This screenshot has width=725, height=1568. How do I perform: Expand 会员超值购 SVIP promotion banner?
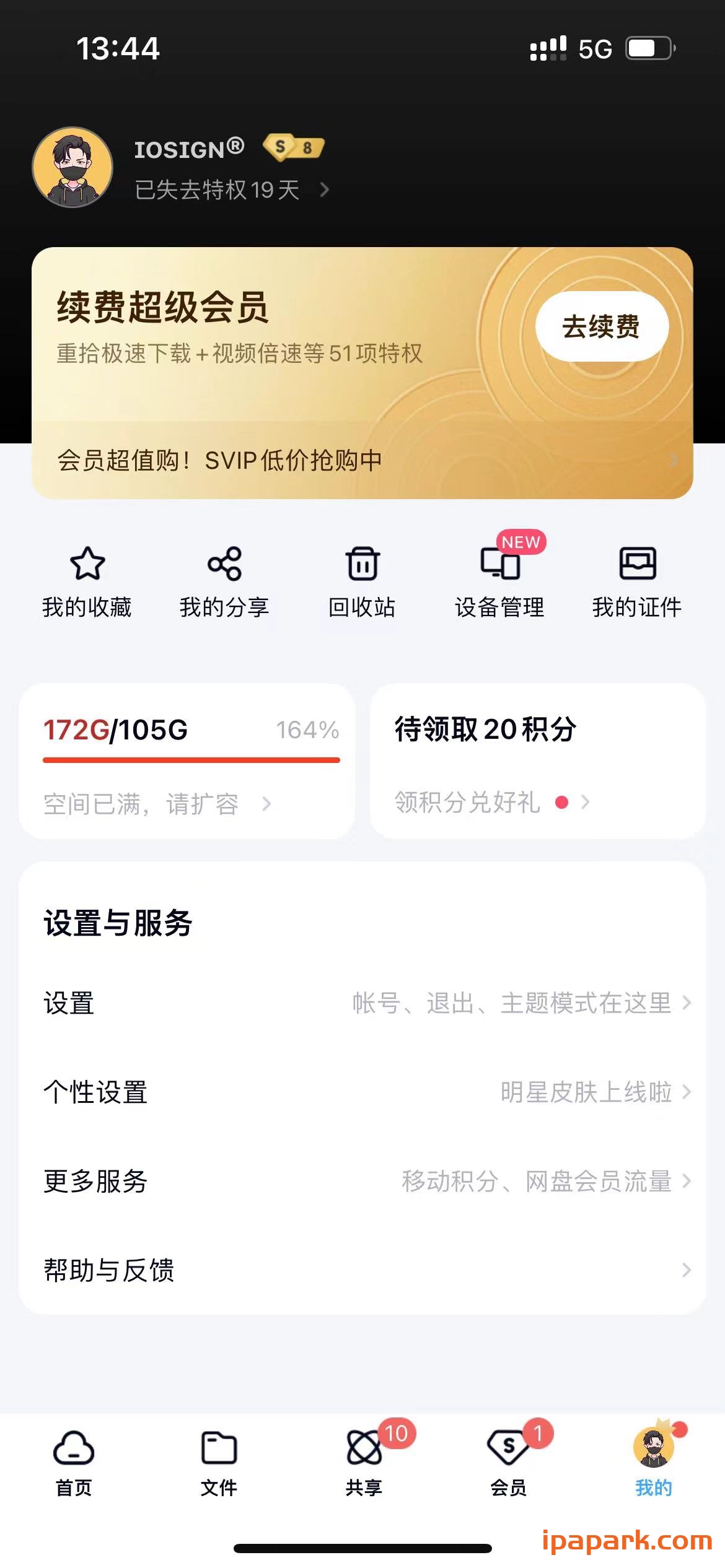362,461
